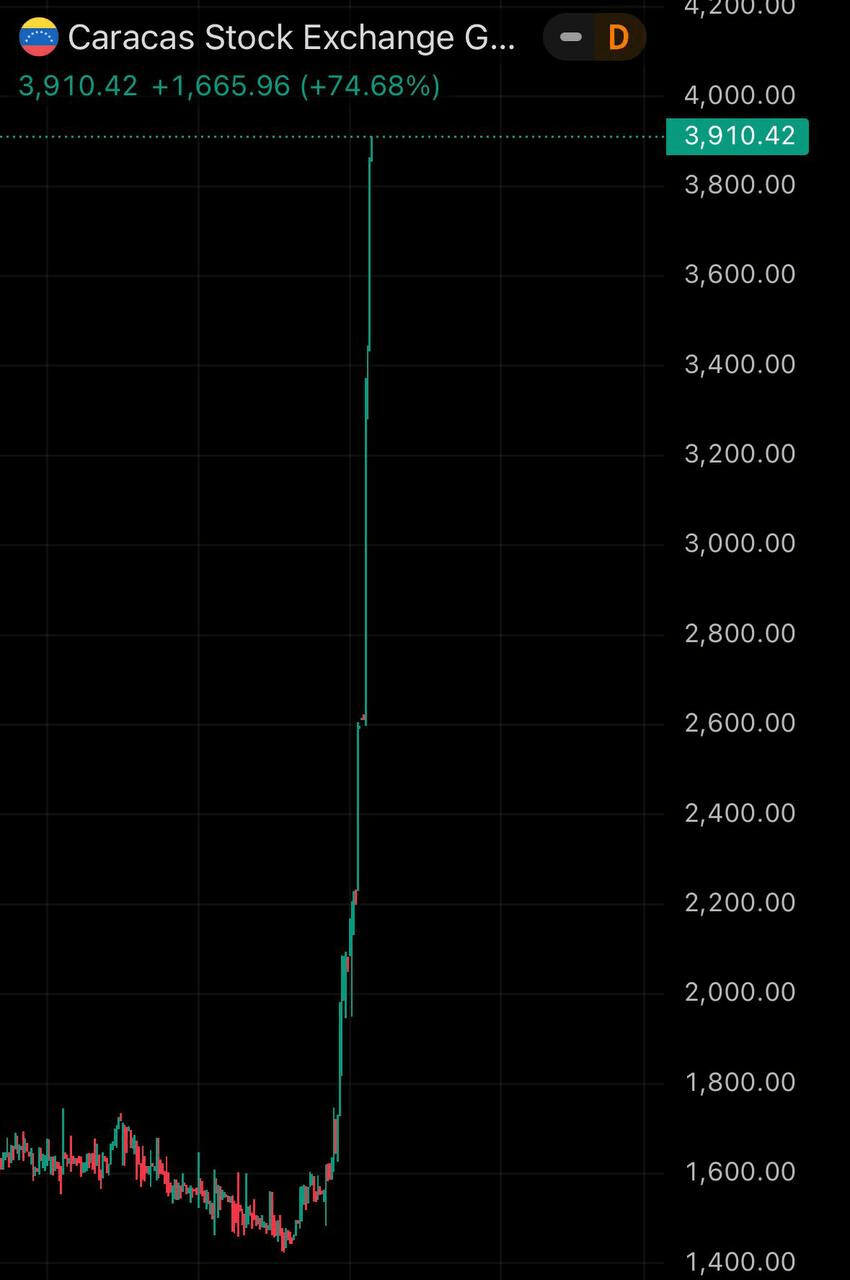Screen dimensions: 850x1280
Task: Tap the orange D delayed-data badge
Action: tap(618, 38)
